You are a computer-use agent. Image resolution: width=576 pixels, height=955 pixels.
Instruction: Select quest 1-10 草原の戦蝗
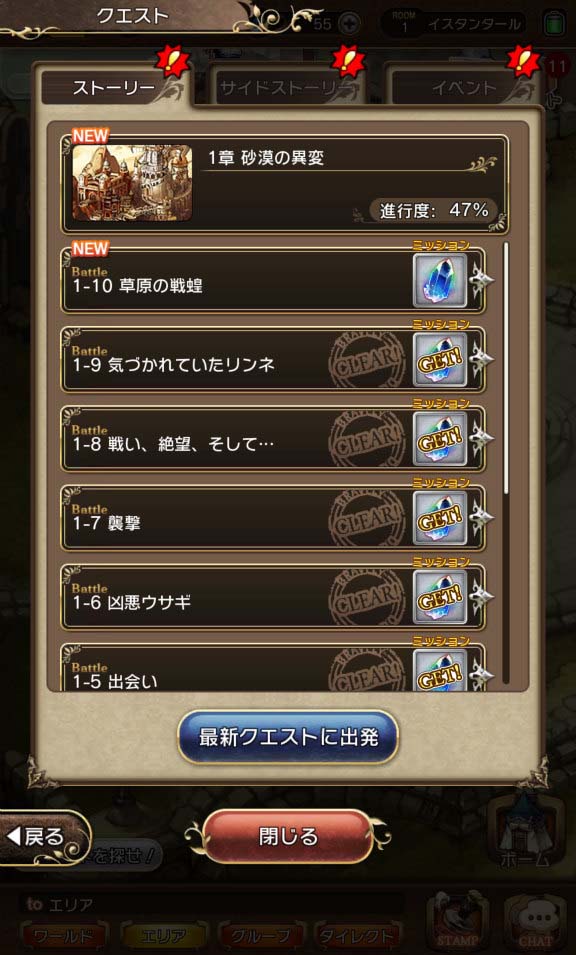[273, 280]
